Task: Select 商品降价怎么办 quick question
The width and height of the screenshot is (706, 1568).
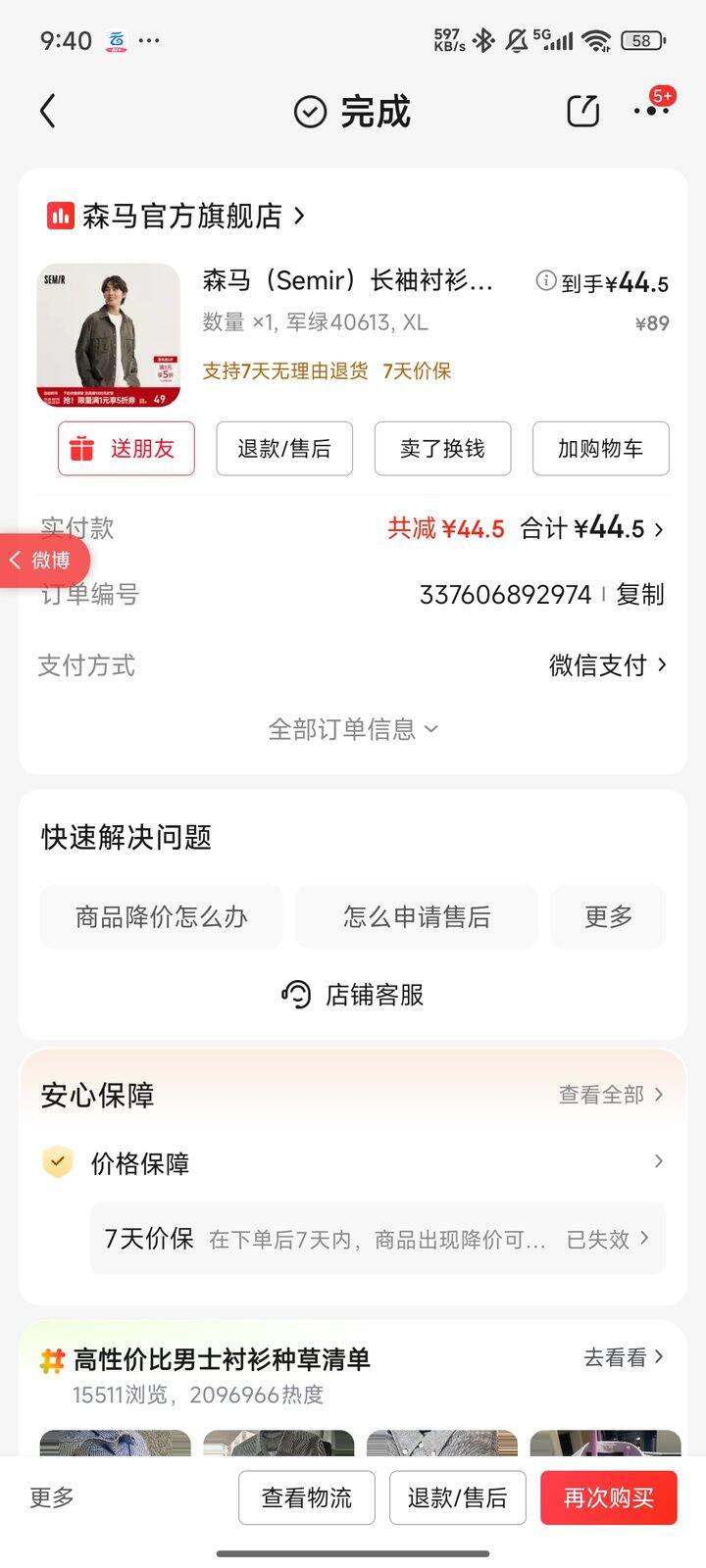Action: coord(161,916)
